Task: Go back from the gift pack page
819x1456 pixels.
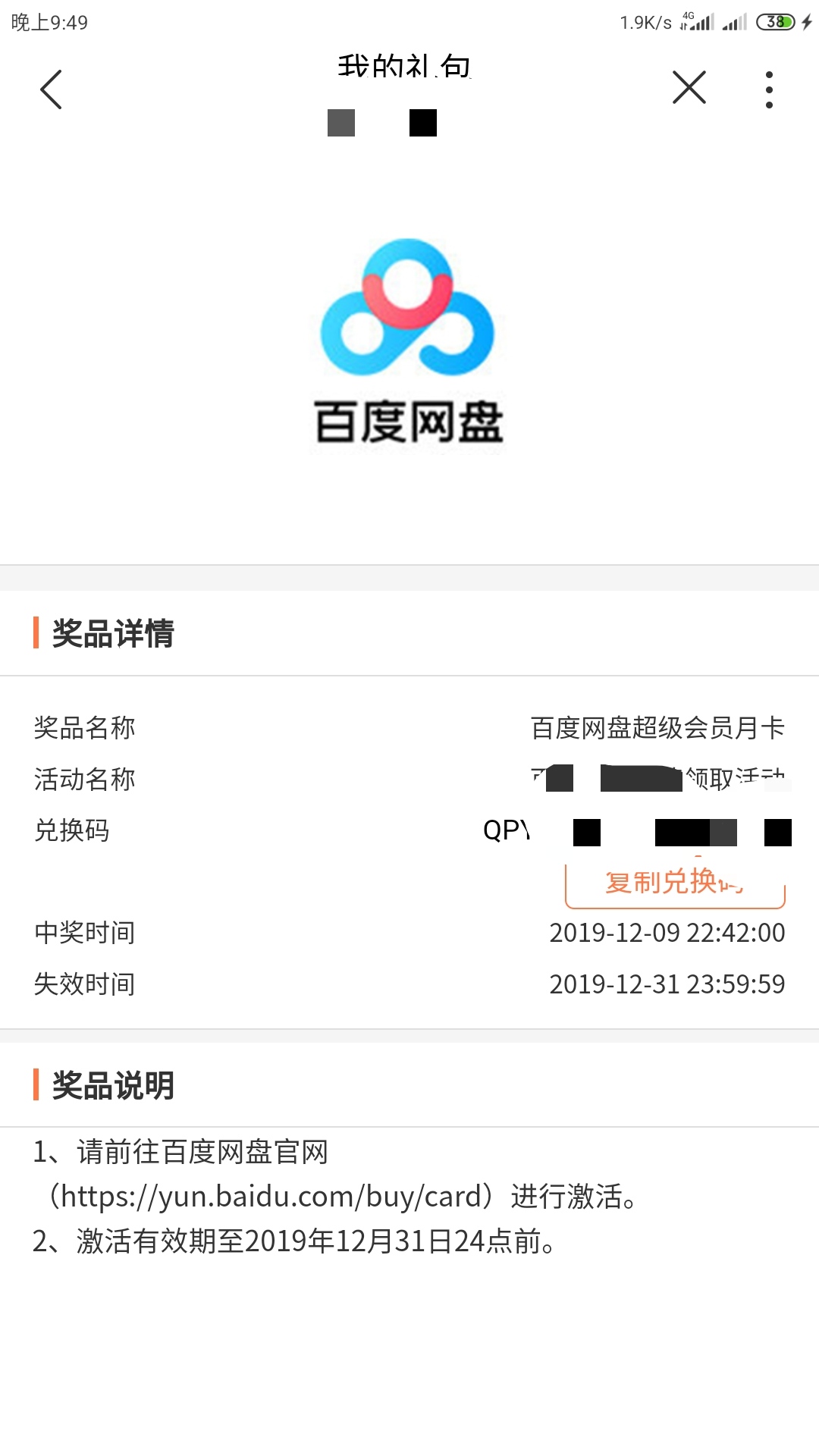Action: click(51, 89)
